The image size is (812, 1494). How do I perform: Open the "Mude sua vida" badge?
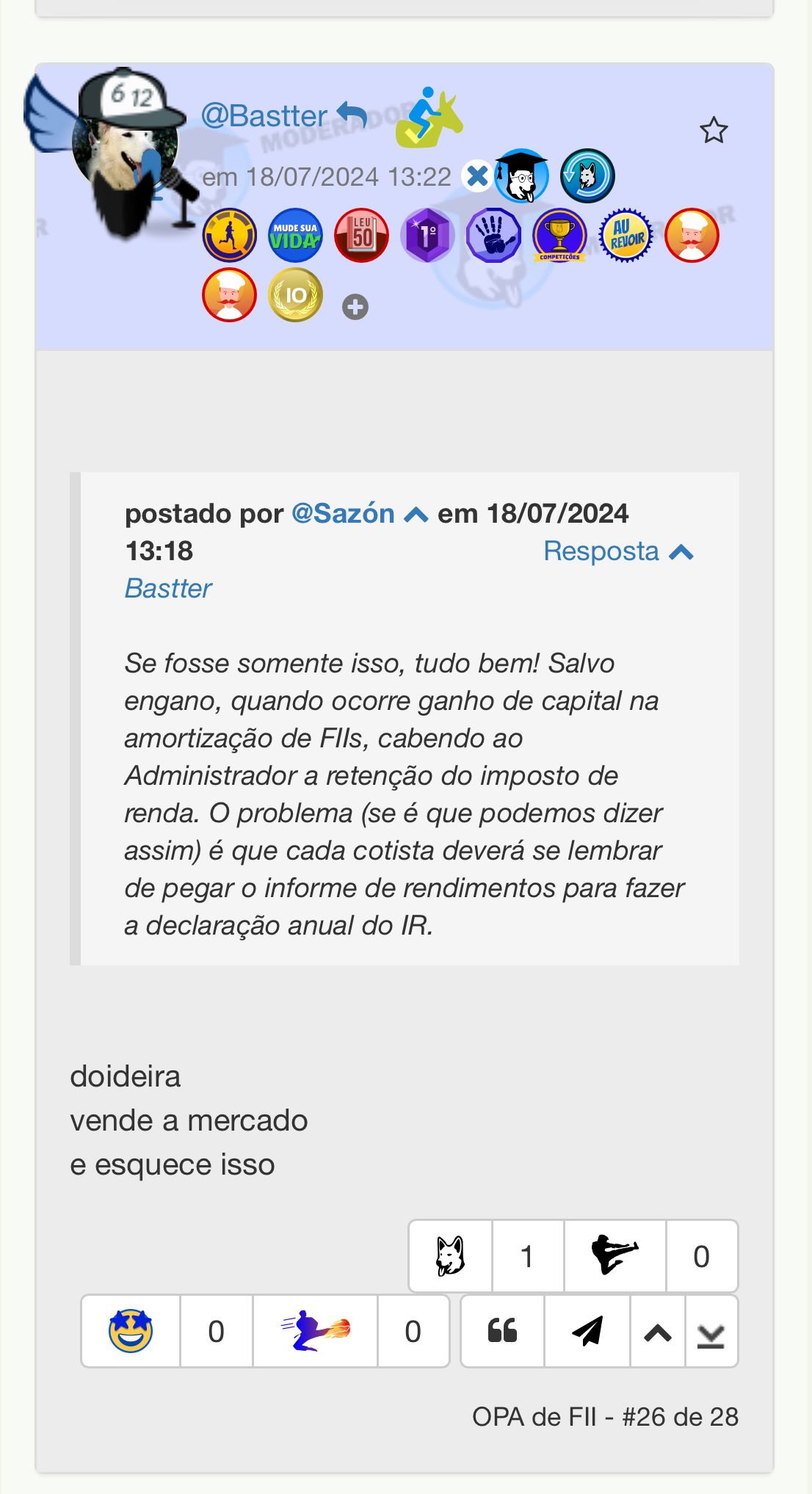point(295,236)
